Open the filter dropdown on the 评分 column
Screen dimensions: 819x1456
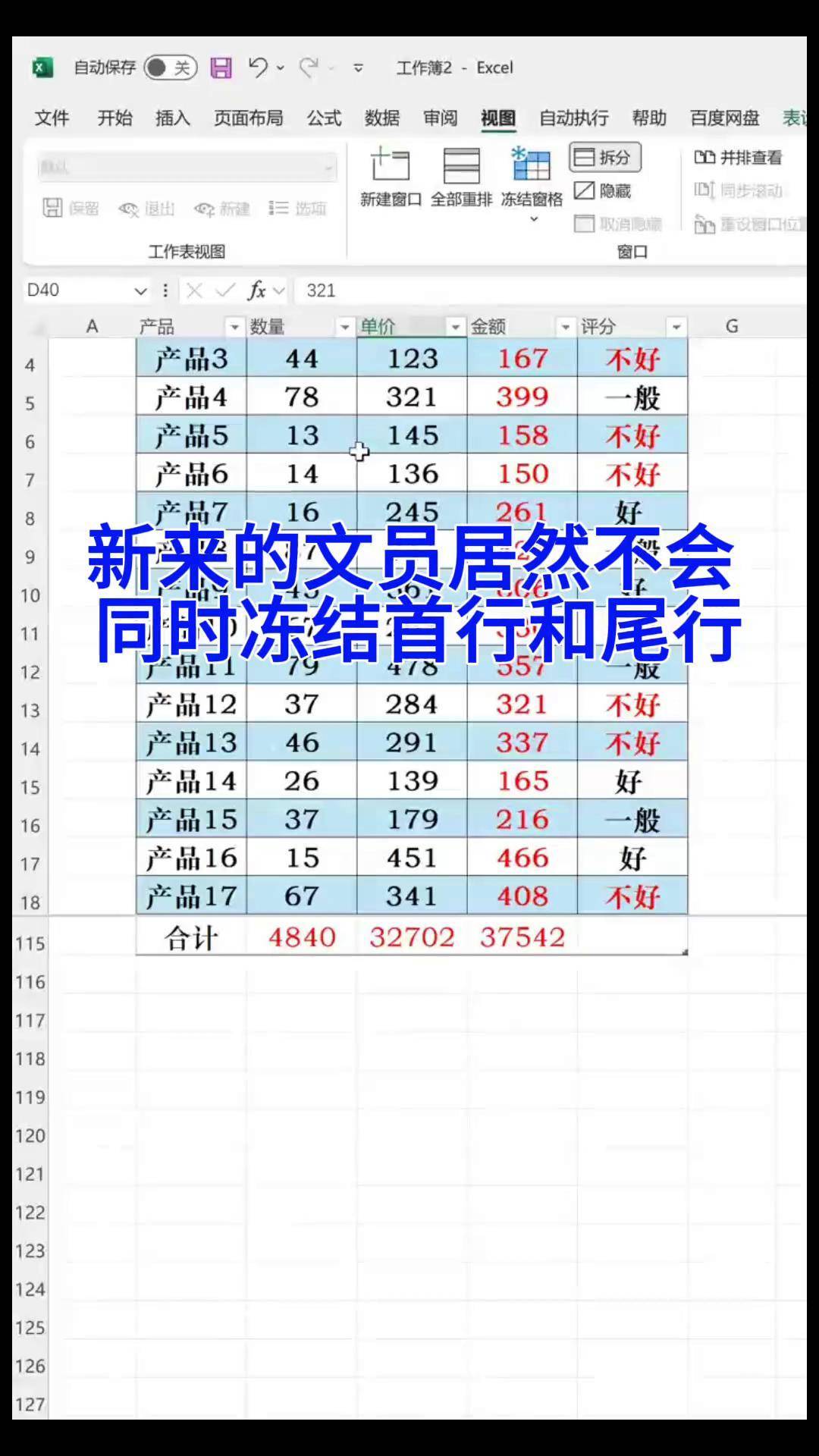coord(676,328)
